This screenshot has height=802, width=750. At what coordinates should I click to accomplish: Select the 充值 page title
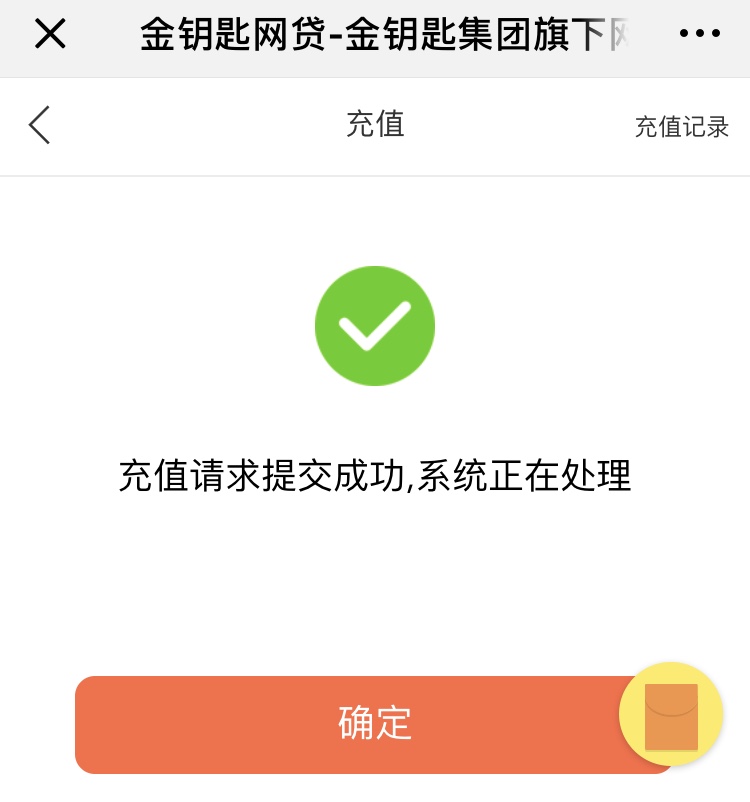tap(375, 125)
